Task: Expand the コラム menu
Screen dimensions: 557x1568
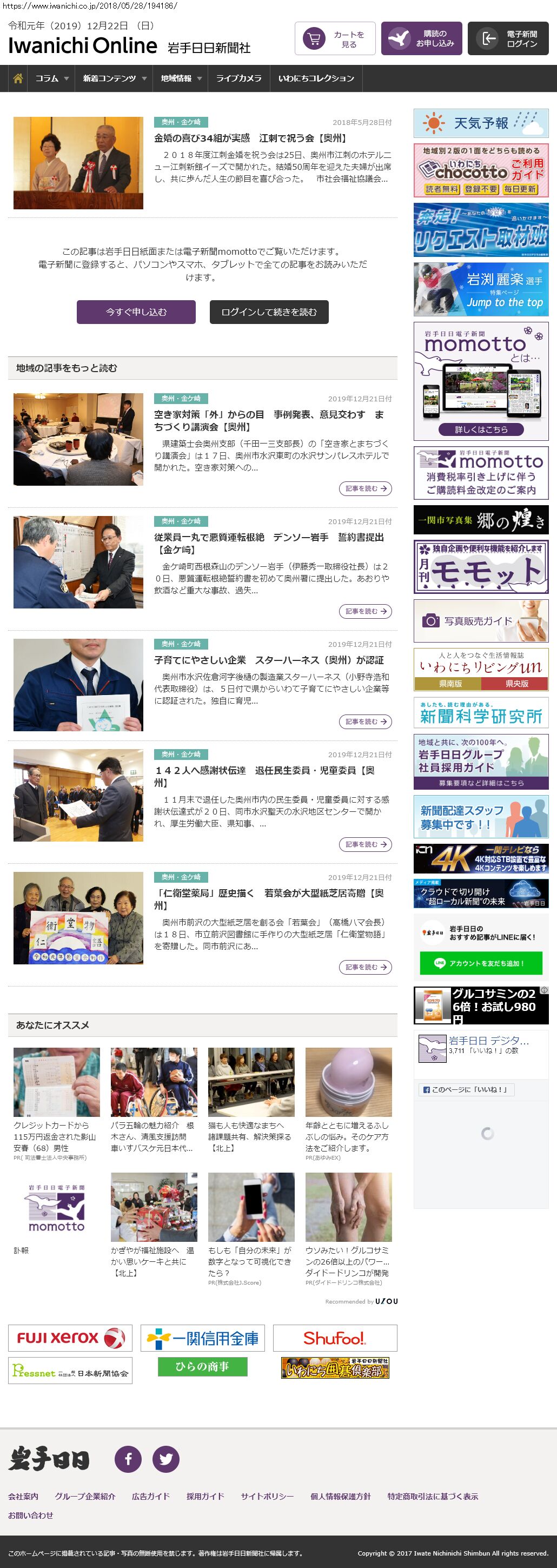Action: tap(52, 78)
